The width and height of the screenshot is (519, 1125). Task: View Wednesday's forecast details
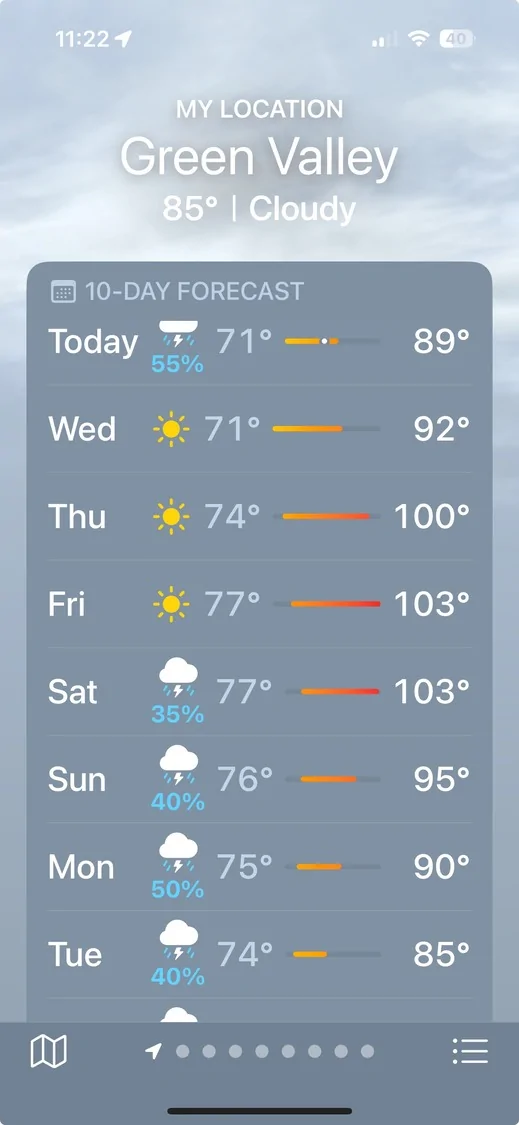click(259, 429)
